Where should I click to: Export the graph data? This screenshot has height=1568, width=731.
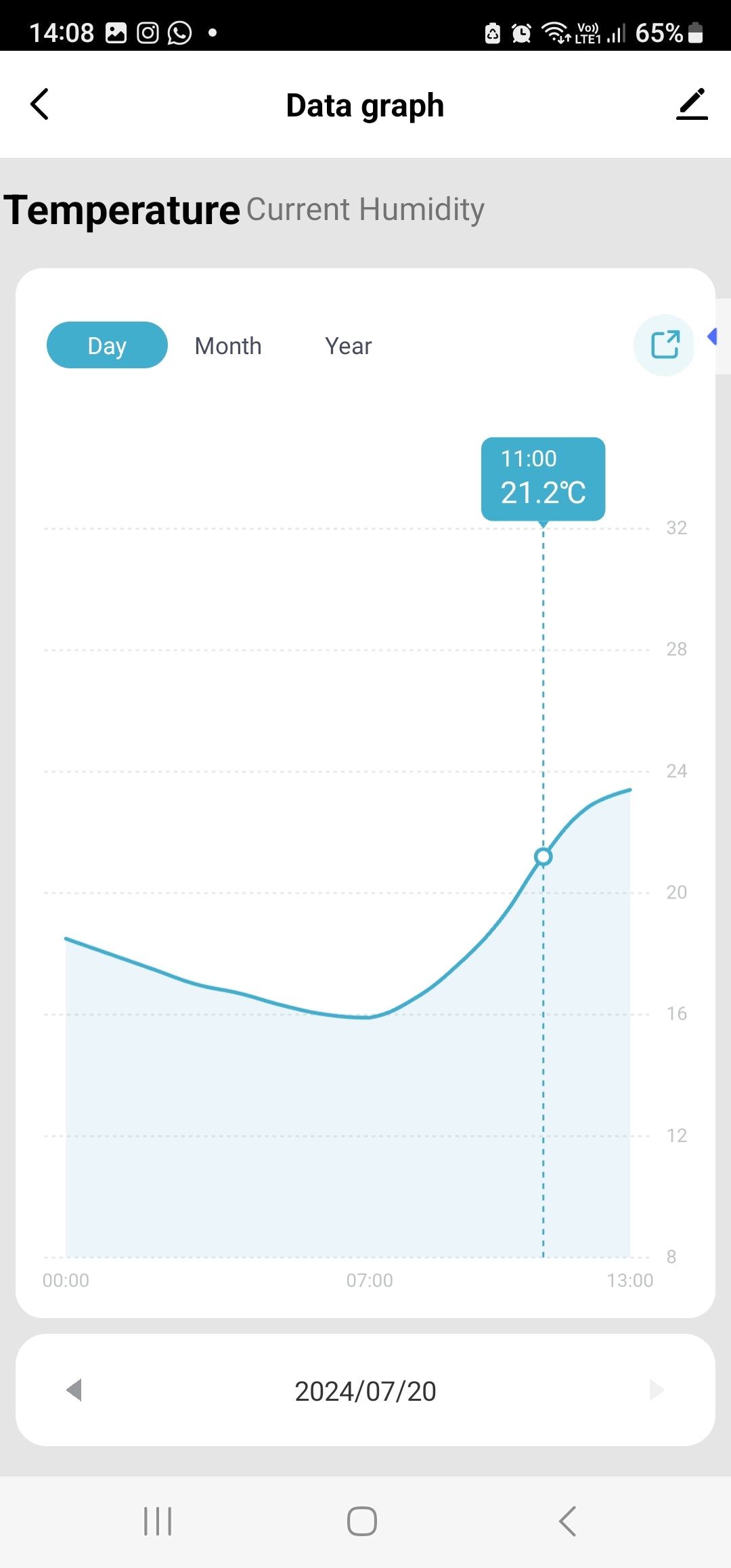click(664, 345)
